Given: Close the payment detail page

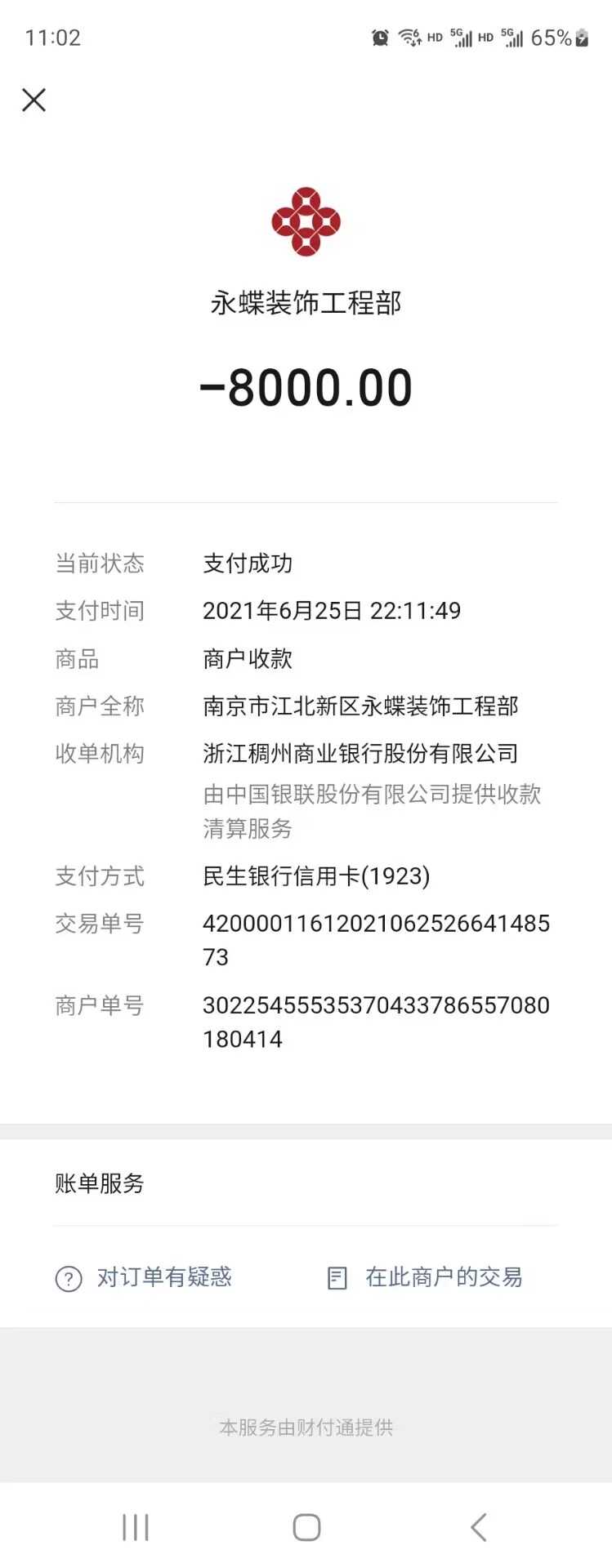Looking at the screenshot, I should point(34,100).
